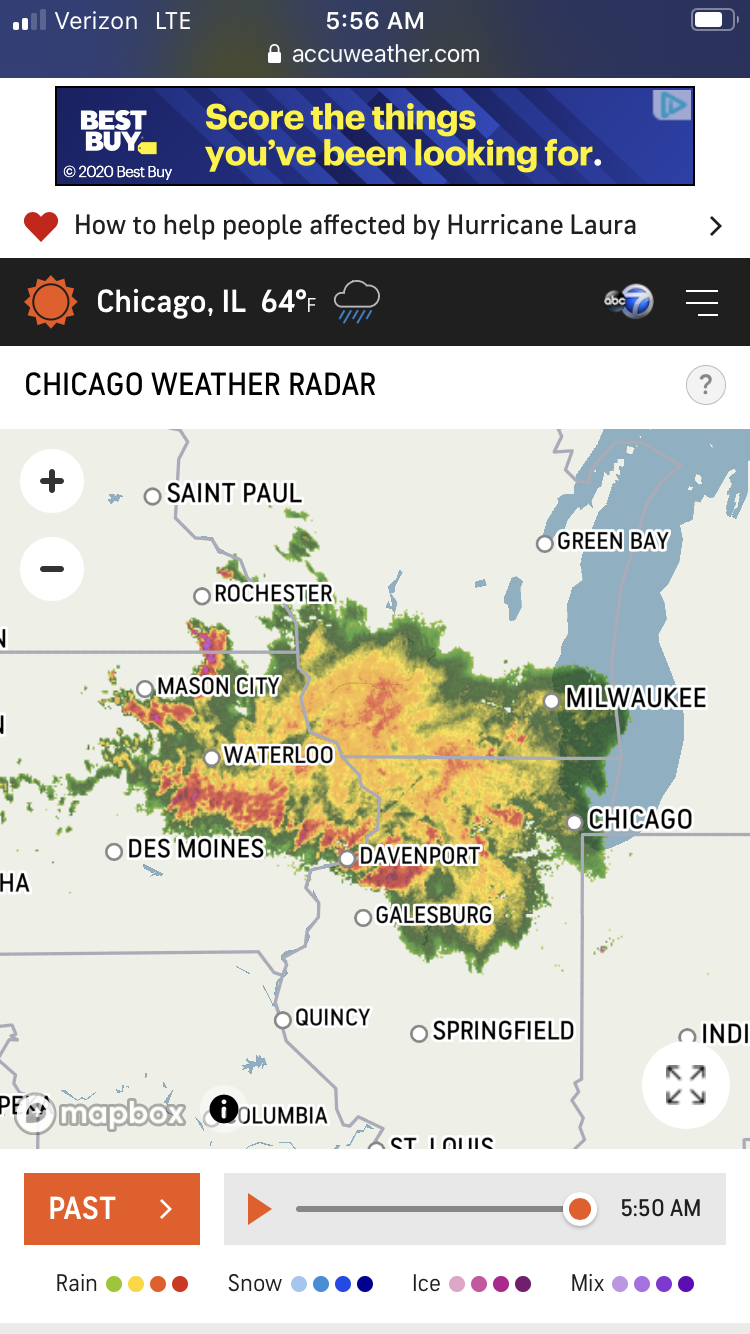Open the hamburger menu
The height and width of the screenshot is (1334, 750).
(702, 302)
